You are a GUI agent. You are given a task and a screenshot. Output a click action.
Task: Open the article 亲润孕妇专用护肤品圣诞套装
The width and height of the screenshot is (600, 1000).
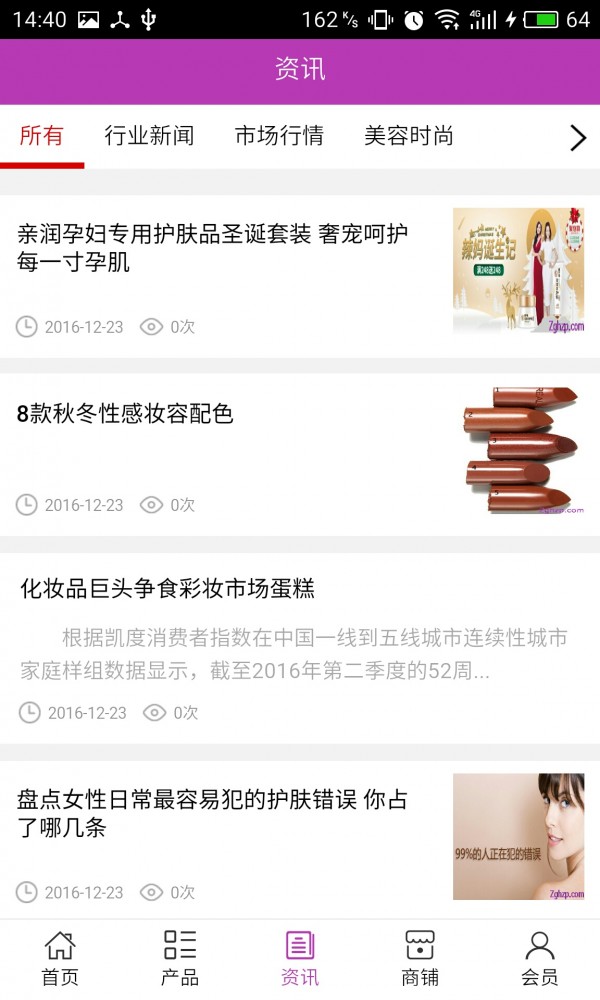213,249
